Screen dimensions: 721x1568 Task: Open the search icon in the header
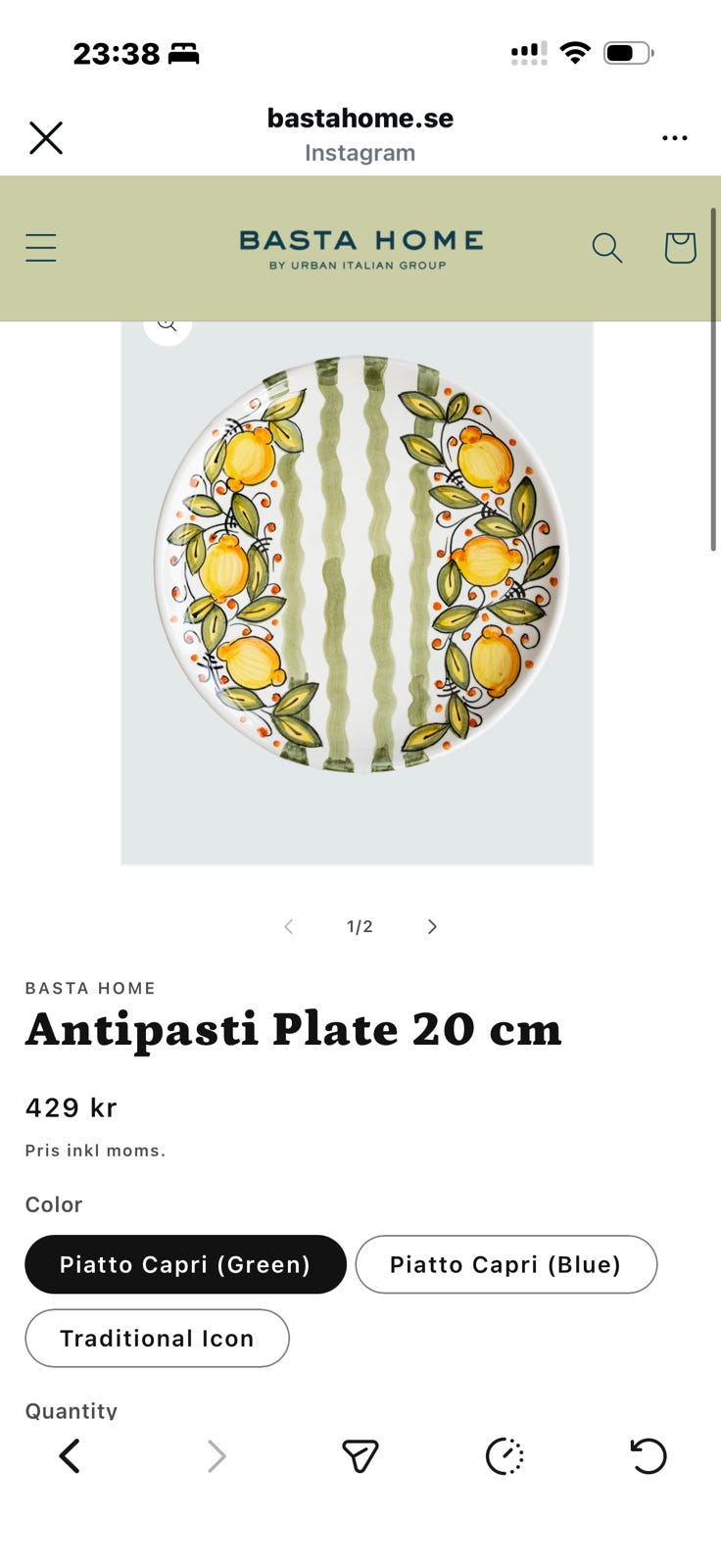(607, 248)
